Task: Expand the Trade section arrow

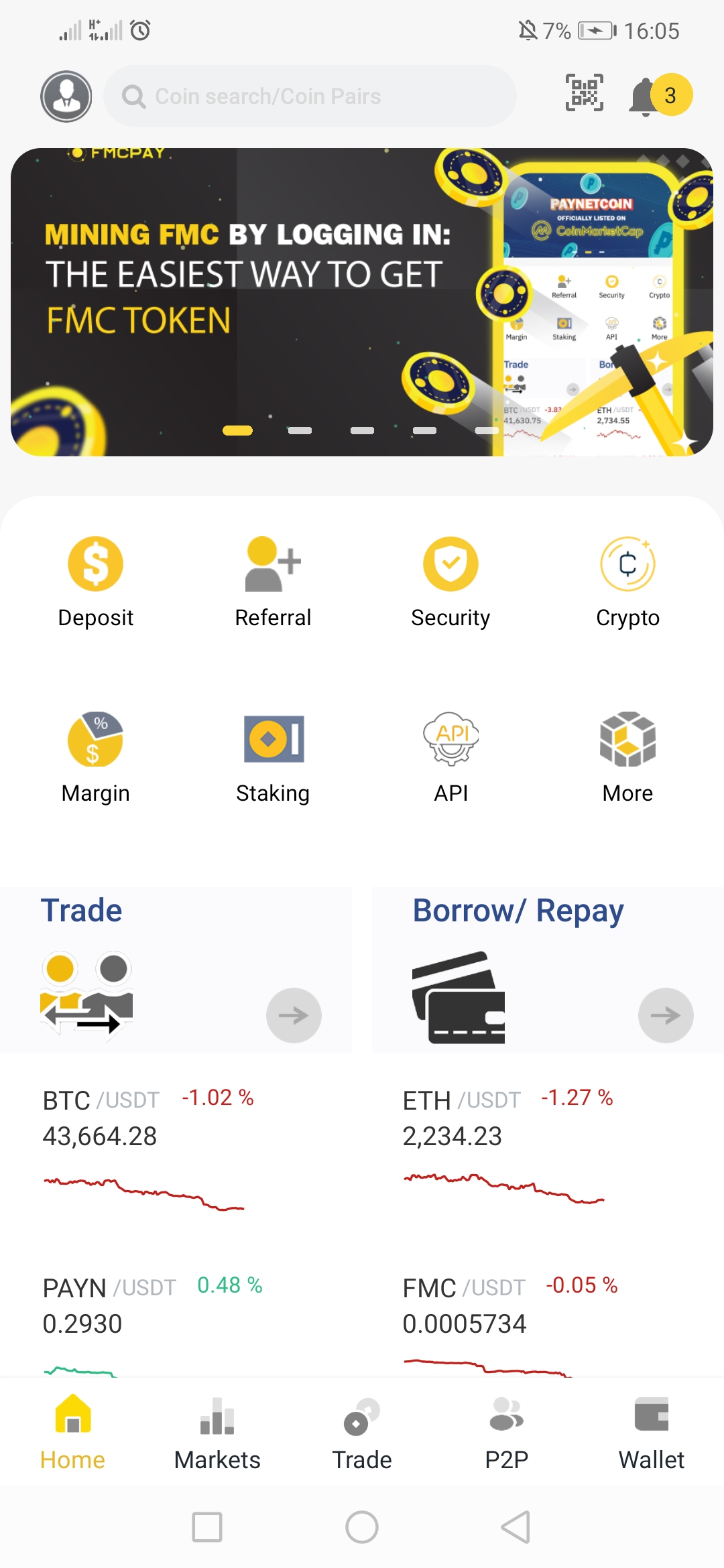Action: [x=294, y=1015]
